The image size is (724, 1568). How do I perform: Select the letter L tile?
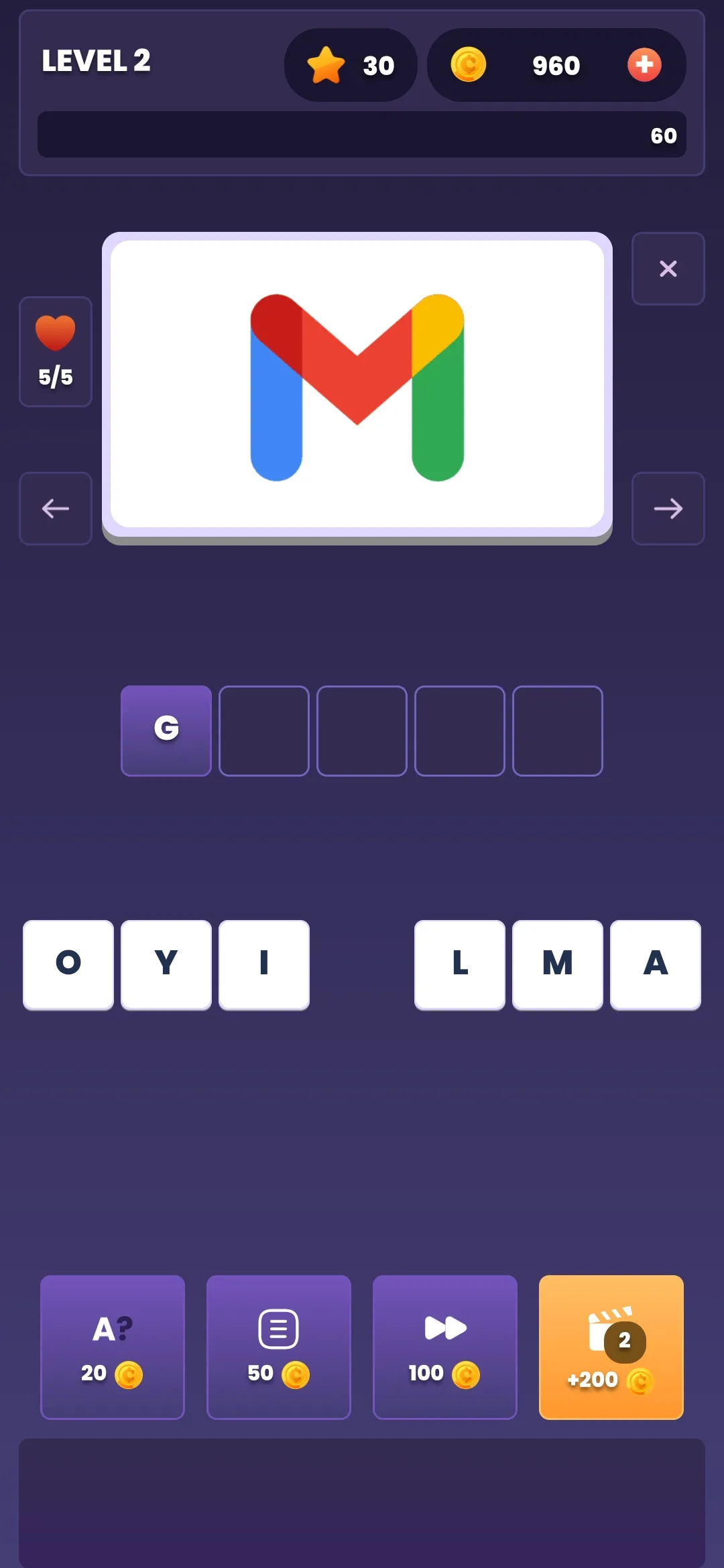click(x=460, y=964)
